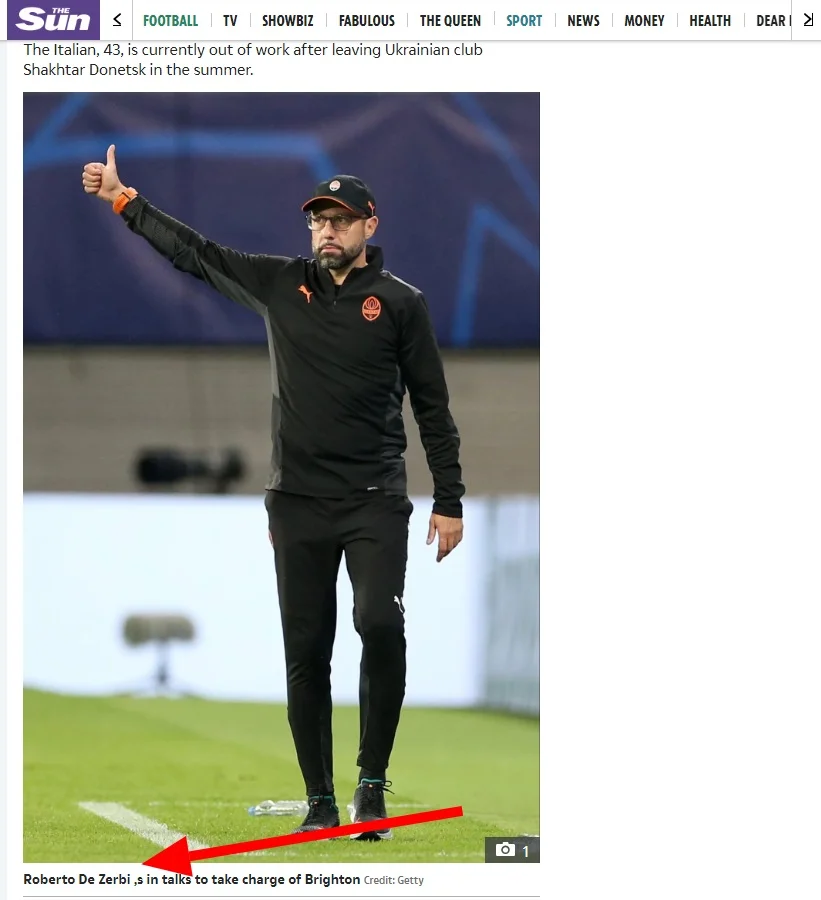Open The Sun home logo
This screenshot has height=900, width=821.
pyautogui.click(x=50, y=19)
